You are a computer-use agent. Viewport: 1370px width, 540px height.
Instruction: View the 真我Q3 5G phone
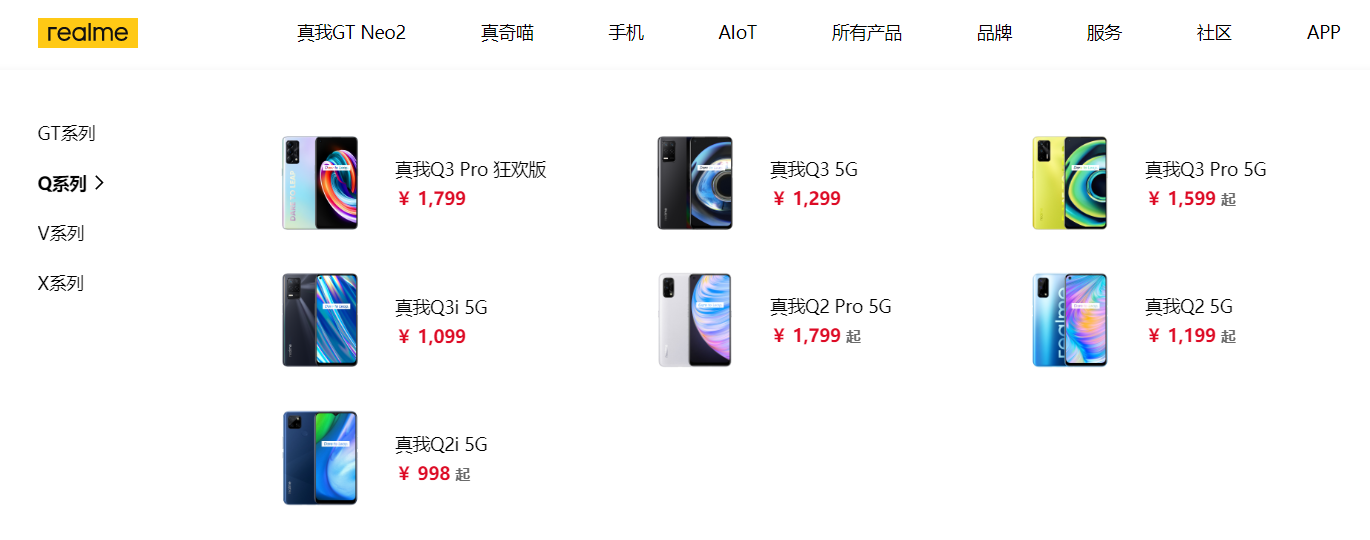point(813,170)
